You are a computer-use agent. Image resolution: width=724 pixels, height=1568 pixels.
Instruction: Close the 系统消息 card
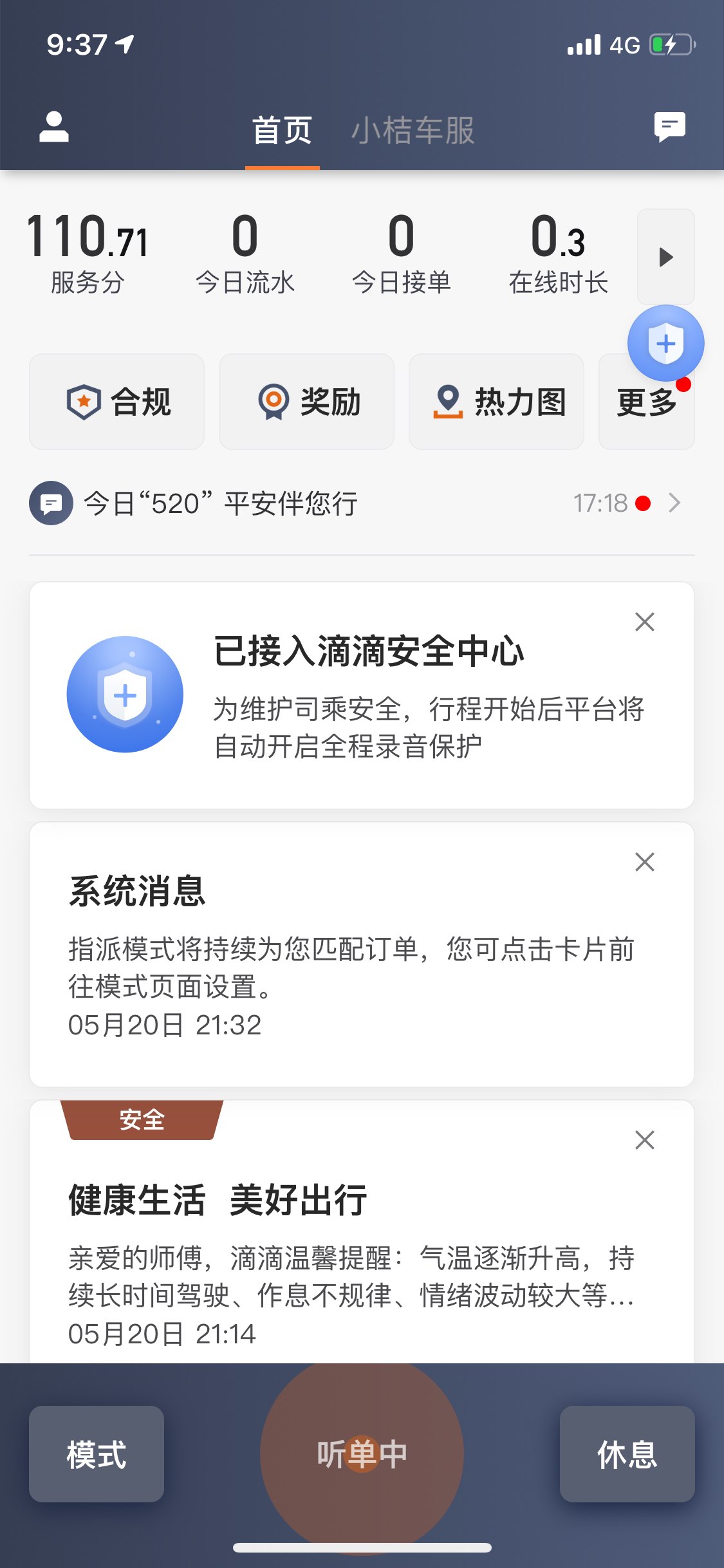point(644,862)
